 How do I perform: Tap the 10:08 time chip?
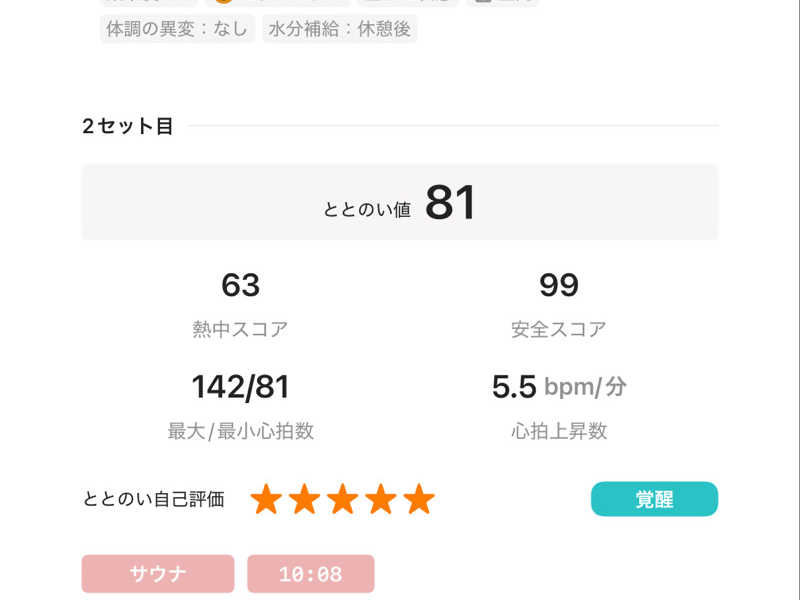[x=310, y=574]
